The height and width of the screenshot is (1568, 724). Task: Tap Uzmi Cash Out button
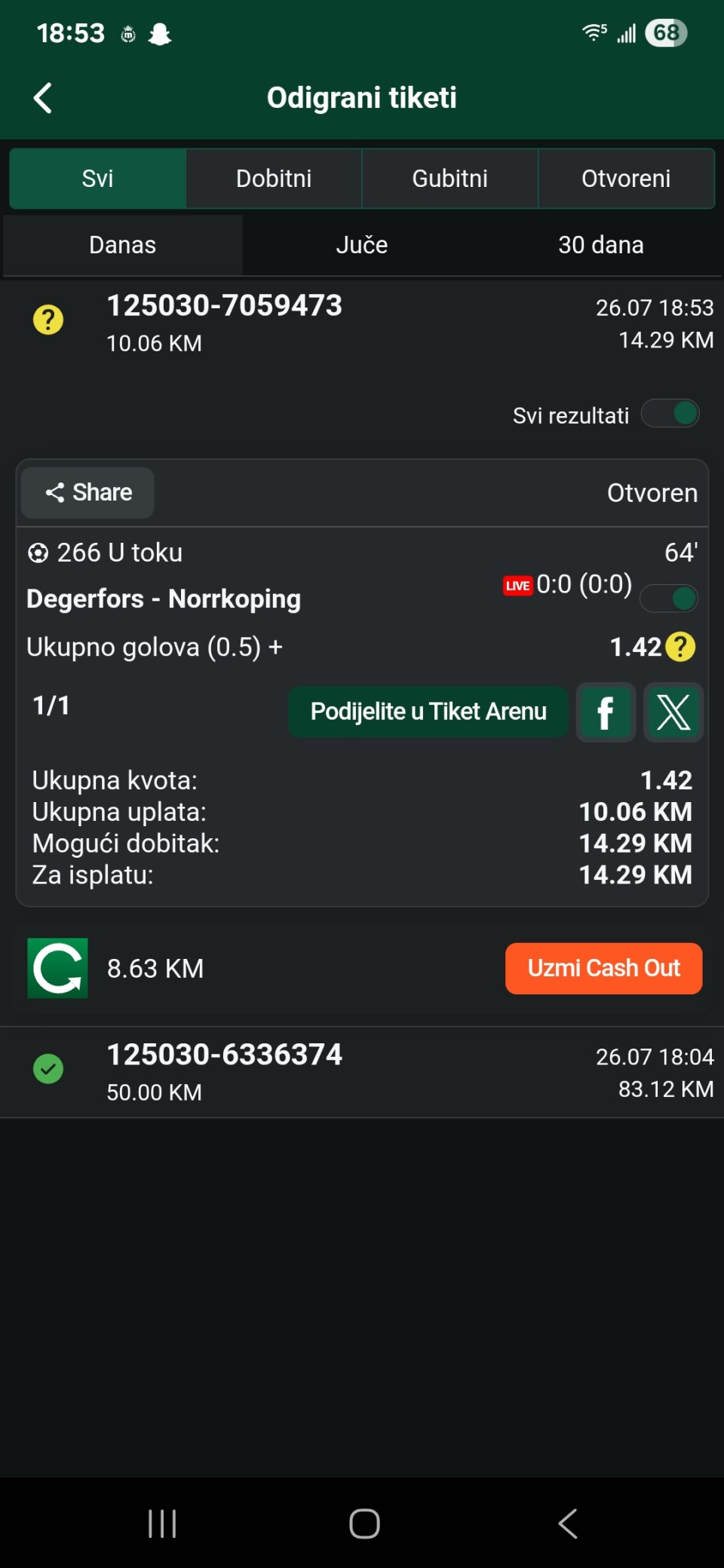click(603, 968)
